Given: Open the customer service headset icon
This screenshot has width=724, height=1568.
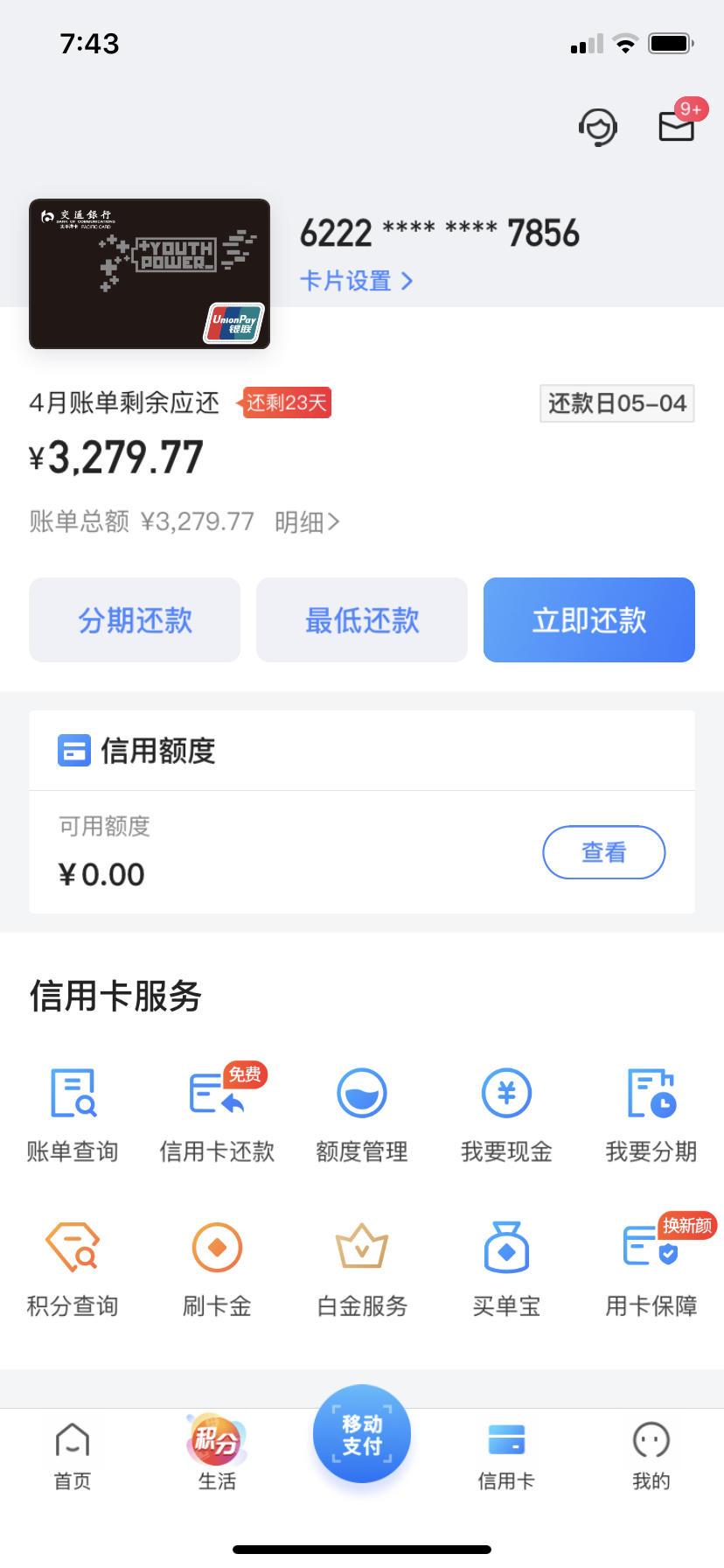Looking at the screenshot, I should (598, 128).
